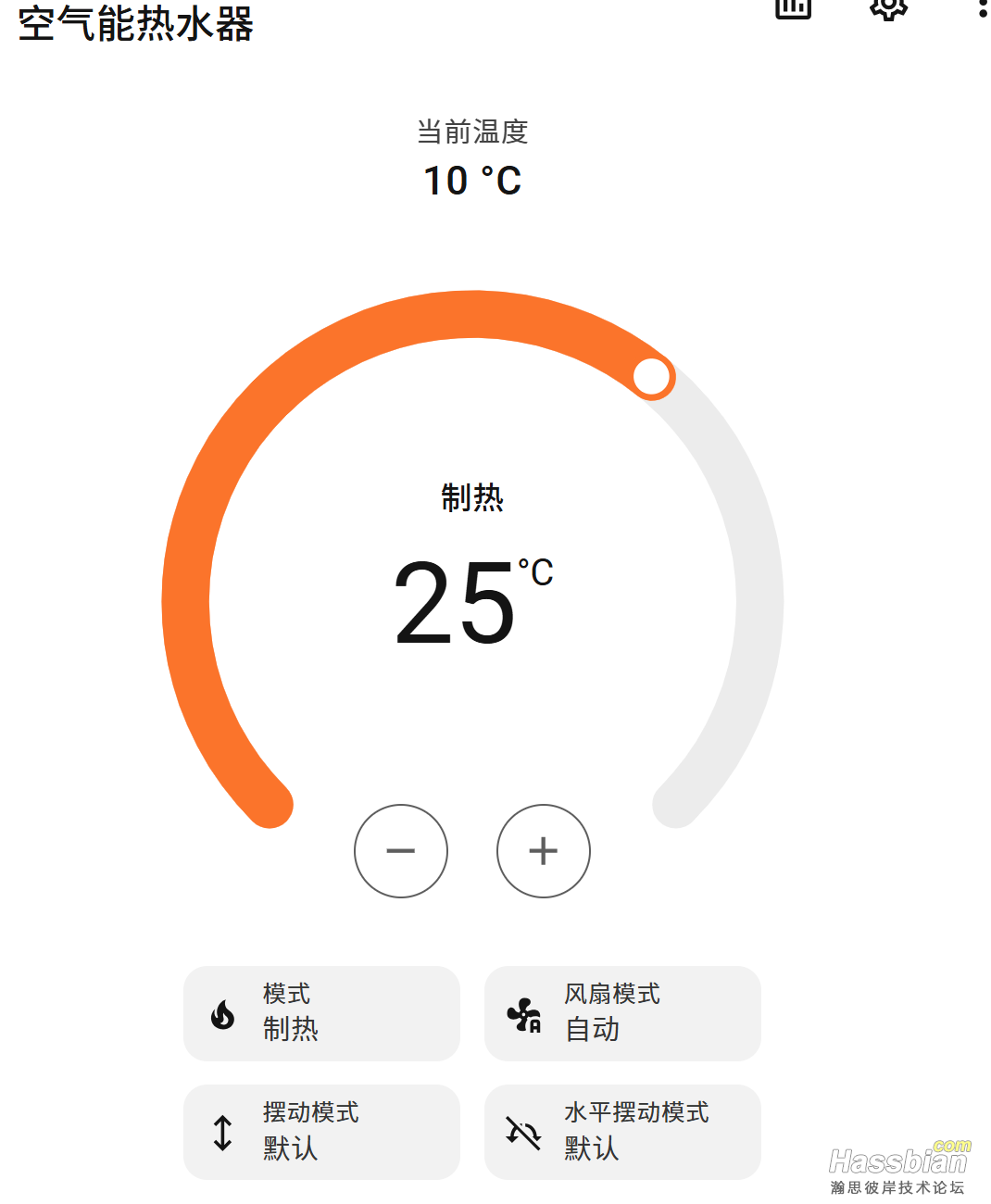Open the 水平摆动模式 options
The image size is (991, 1204).
tap(622, 1133)
